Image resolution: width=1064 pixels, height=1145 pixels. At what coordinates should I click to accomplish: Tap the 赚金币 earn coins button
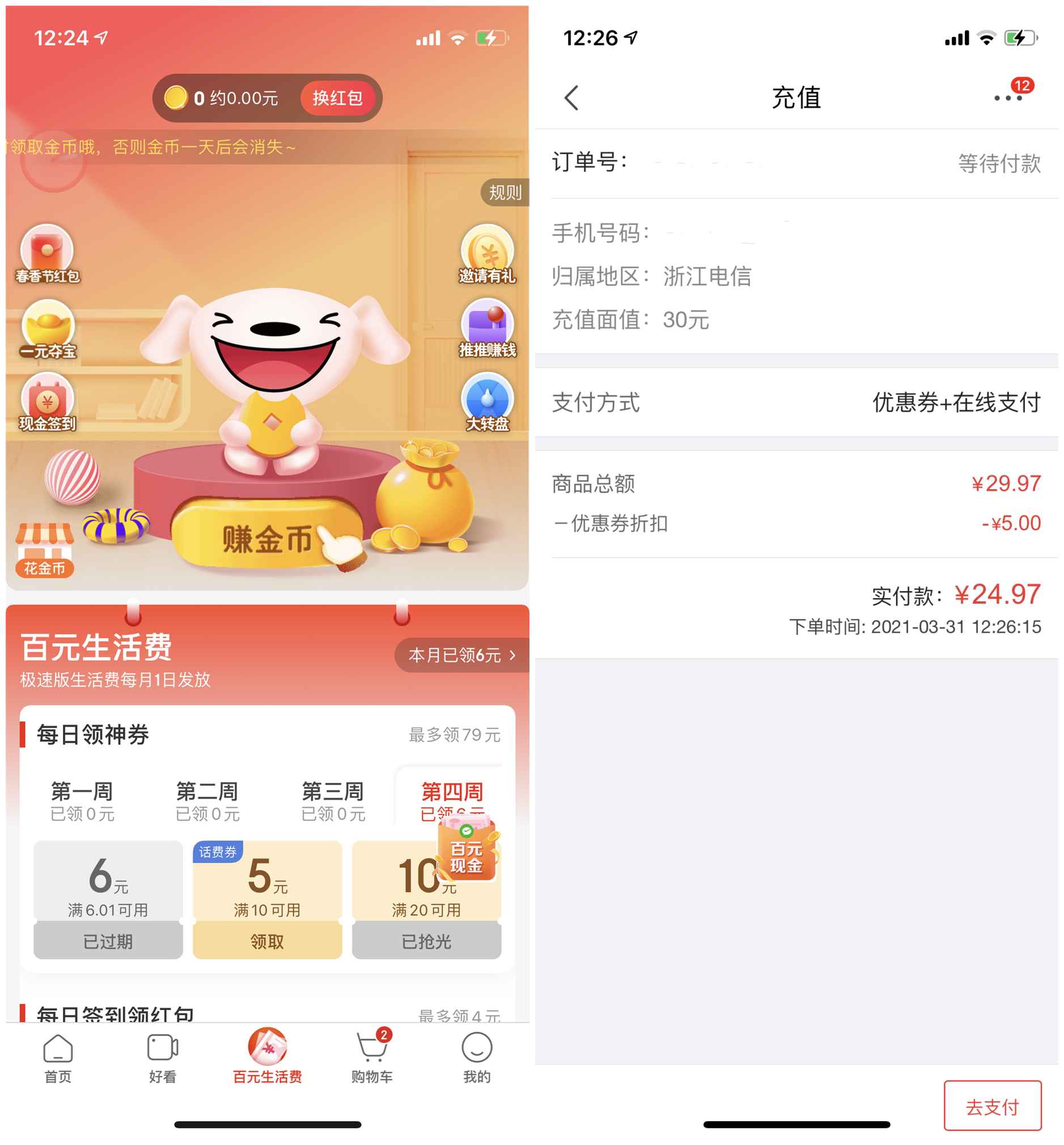[x=268, y=540]
